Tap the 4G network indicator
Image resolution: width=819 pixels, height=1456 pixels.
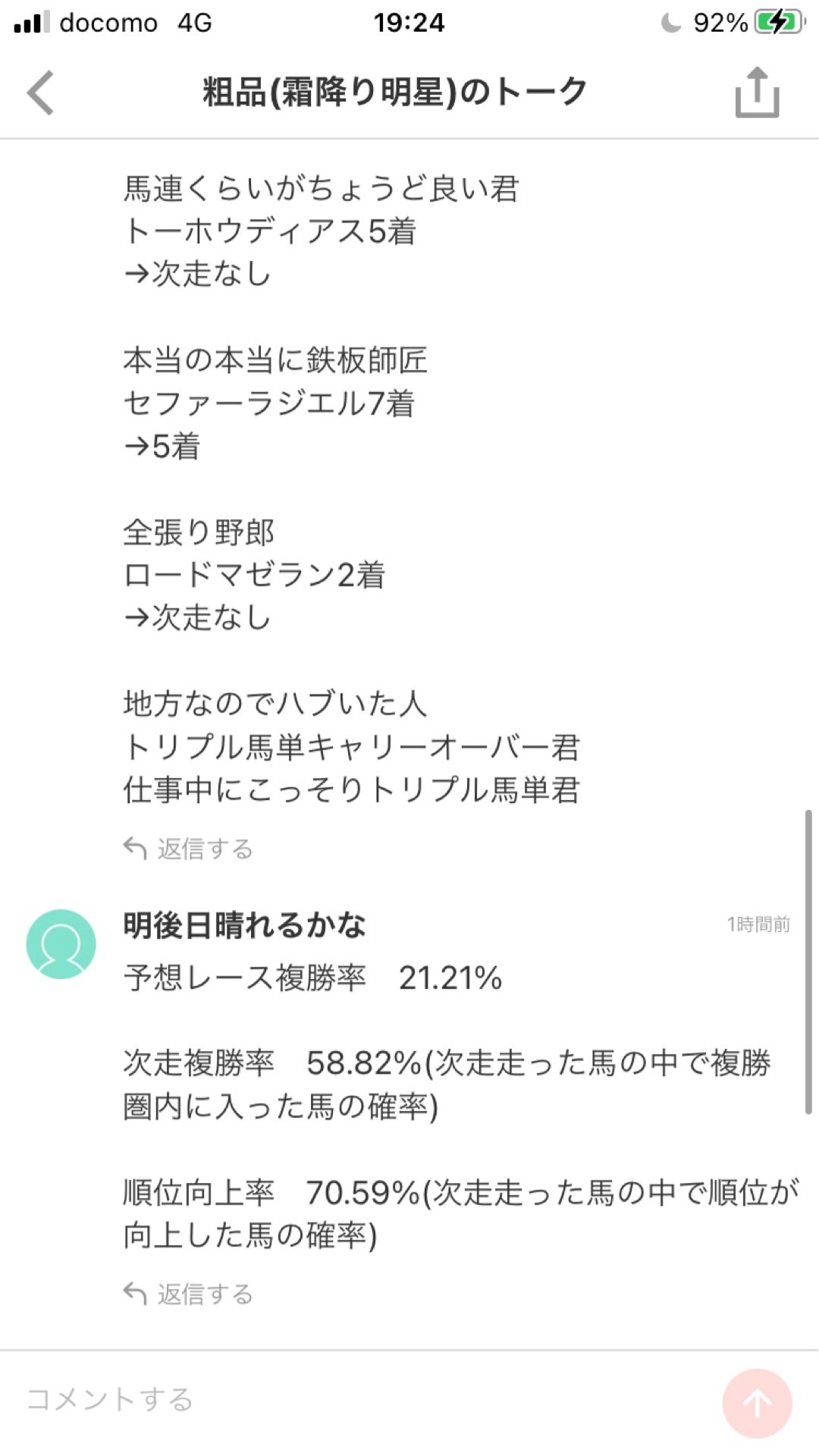click(x=192, y=23)
